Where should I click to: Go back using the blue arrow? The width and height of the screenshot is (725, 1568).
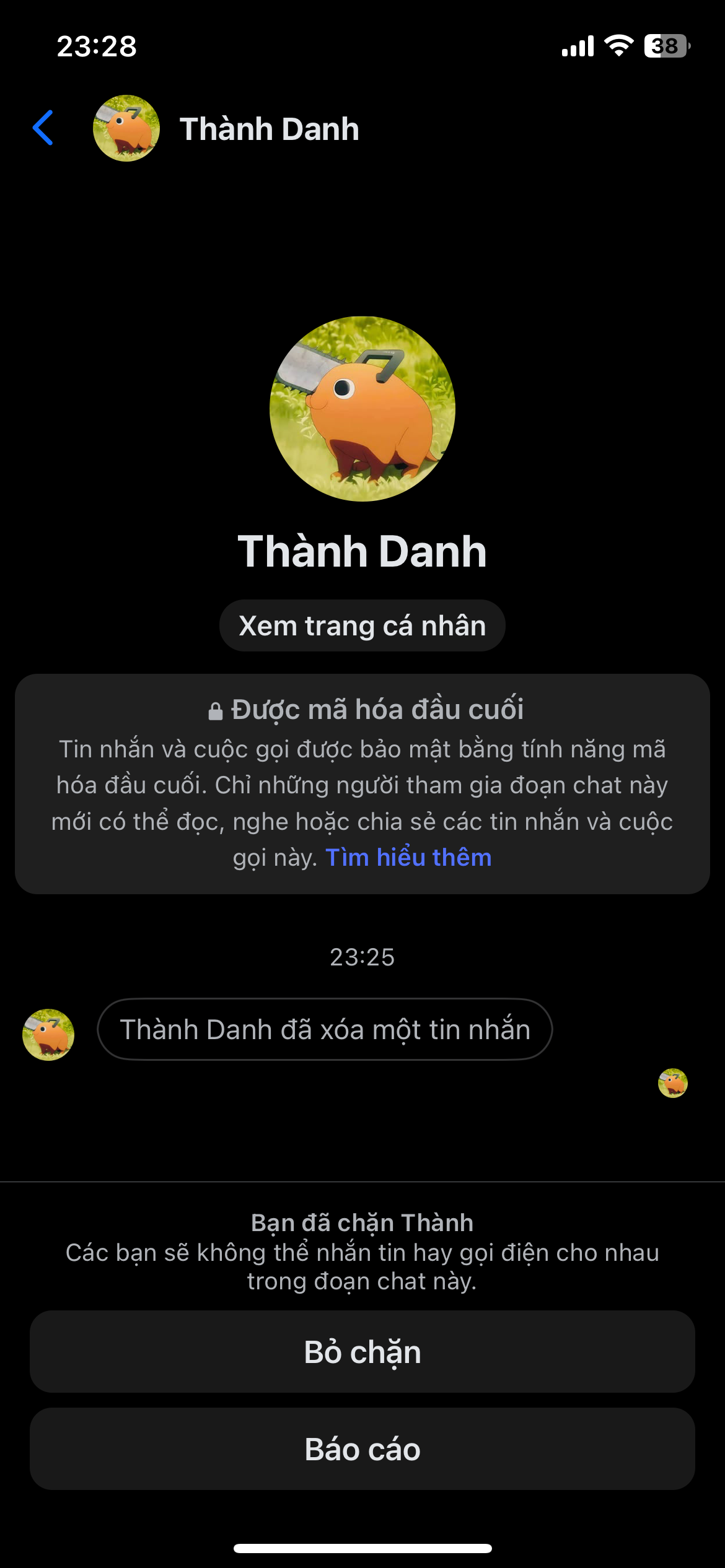click(43, 128)
